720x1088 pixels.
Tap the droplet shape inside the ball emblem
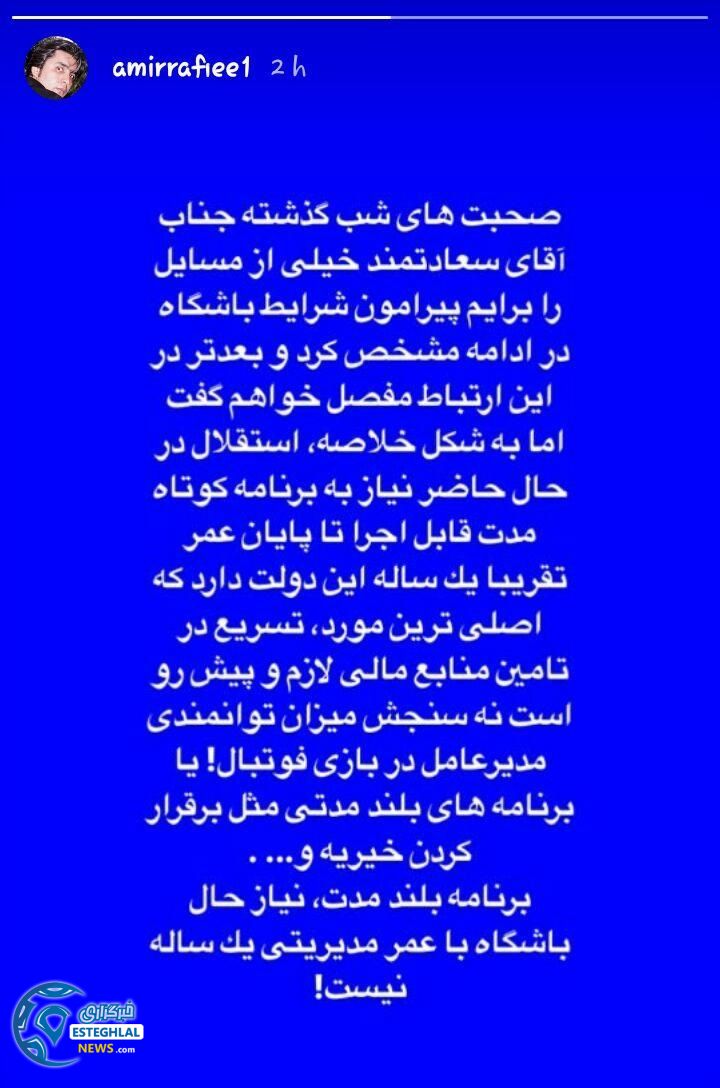[x=53, y=1021]
